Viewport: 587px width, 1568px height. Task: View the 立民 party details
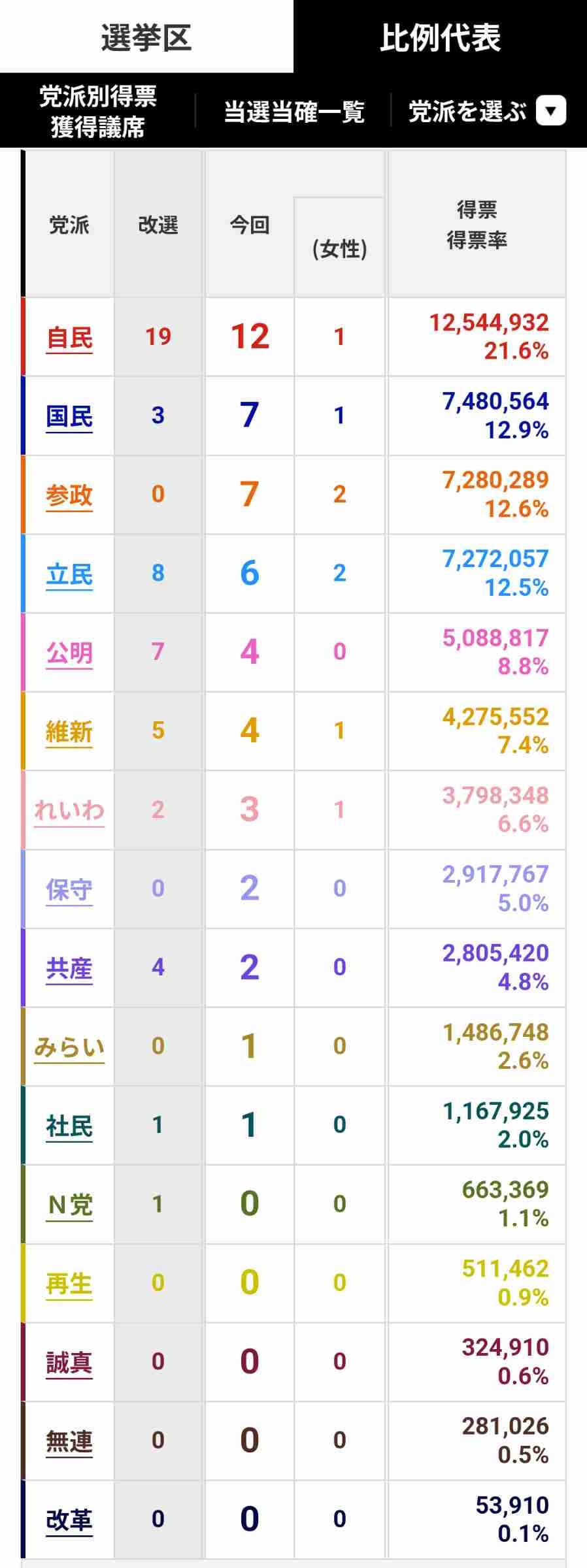tap(69, 575)
